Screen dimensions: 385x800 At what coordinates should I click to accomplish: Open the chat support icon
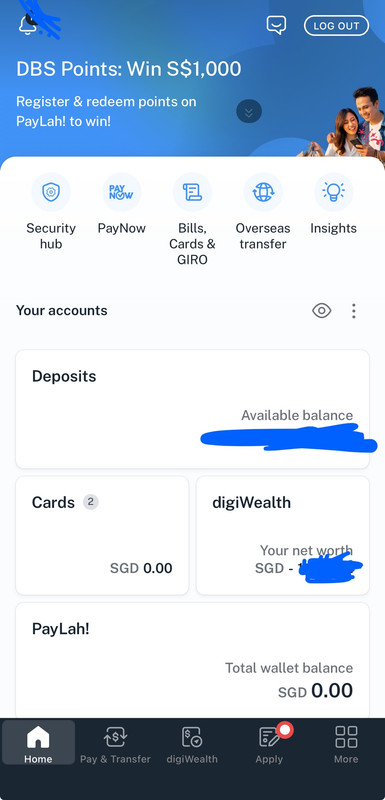pos(276,25)
